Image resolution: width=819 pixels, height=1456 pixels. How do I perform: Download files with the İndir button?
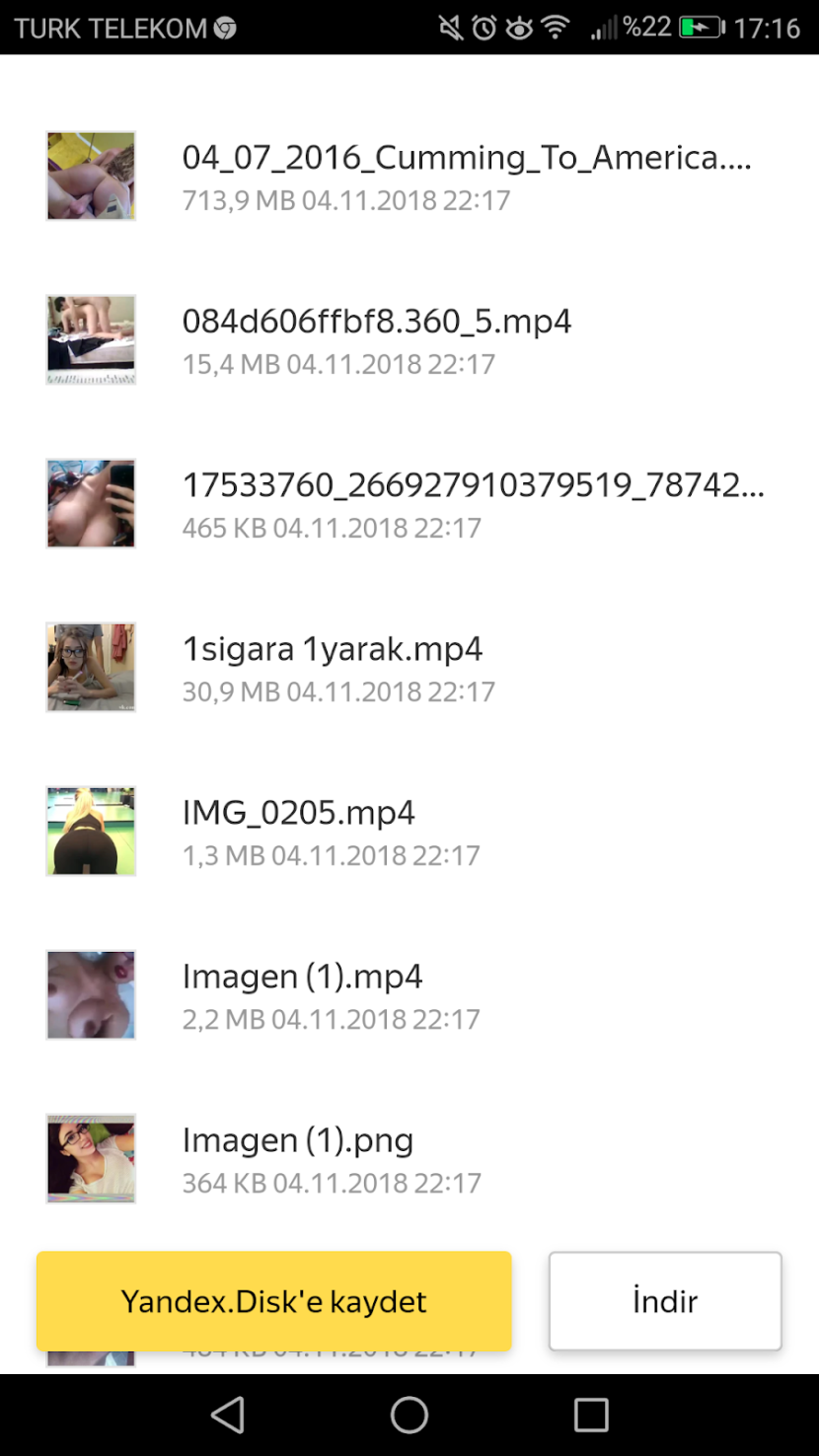[665, 1301]
